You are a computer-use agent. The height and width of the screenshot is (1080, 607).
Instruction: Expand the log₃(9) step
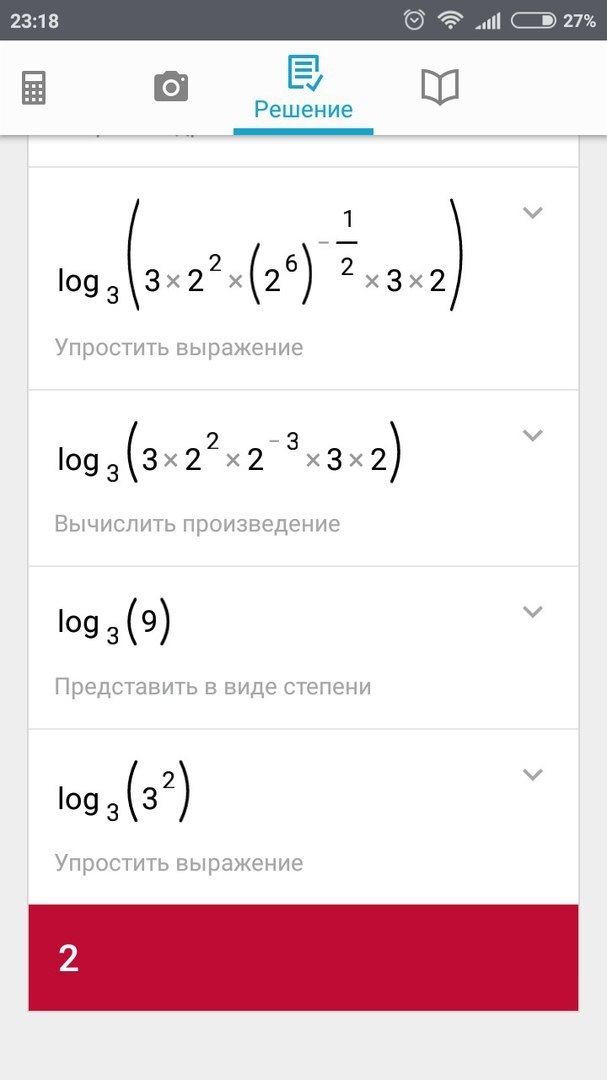point(532,611)
